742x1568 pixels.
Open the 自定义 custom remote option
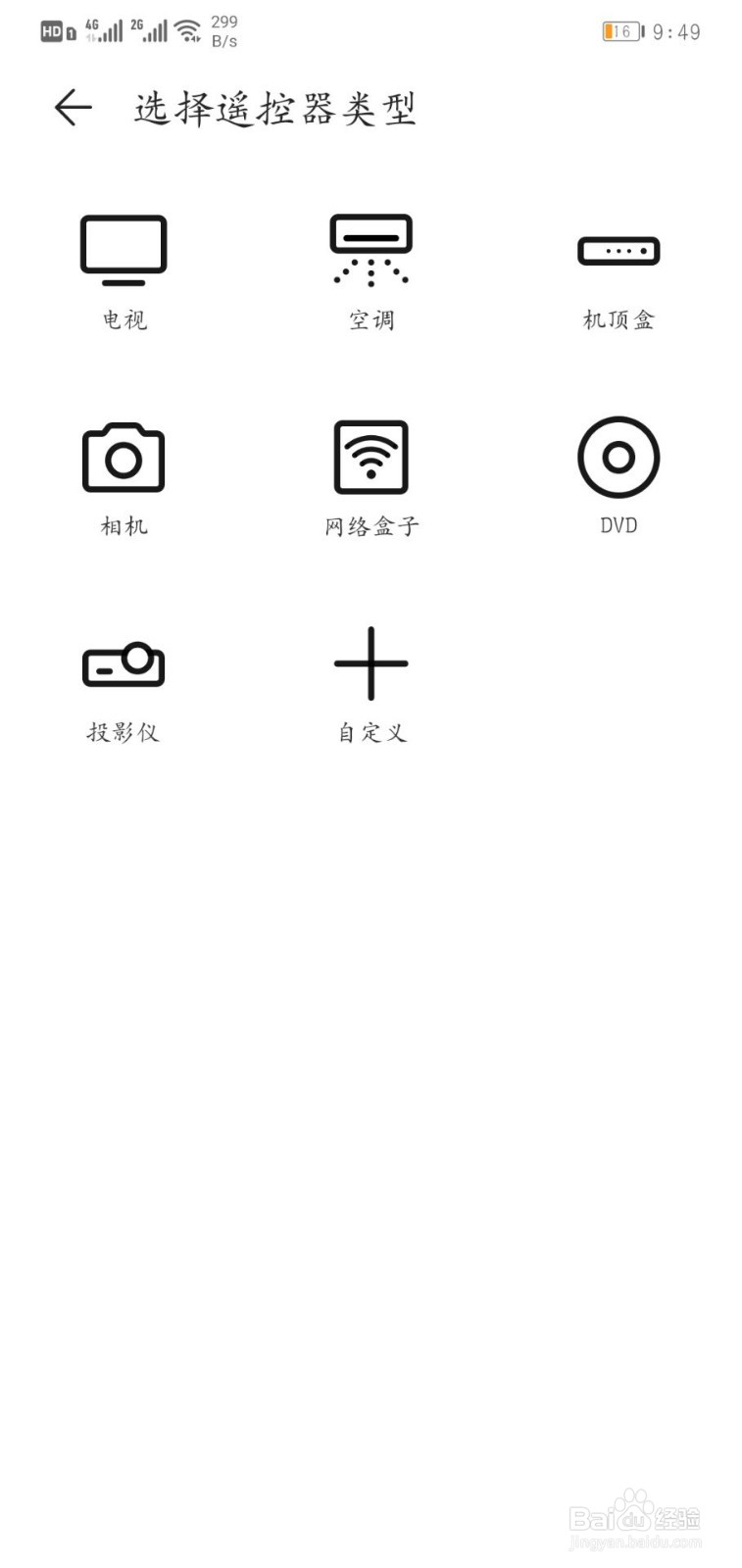point(371,662)
